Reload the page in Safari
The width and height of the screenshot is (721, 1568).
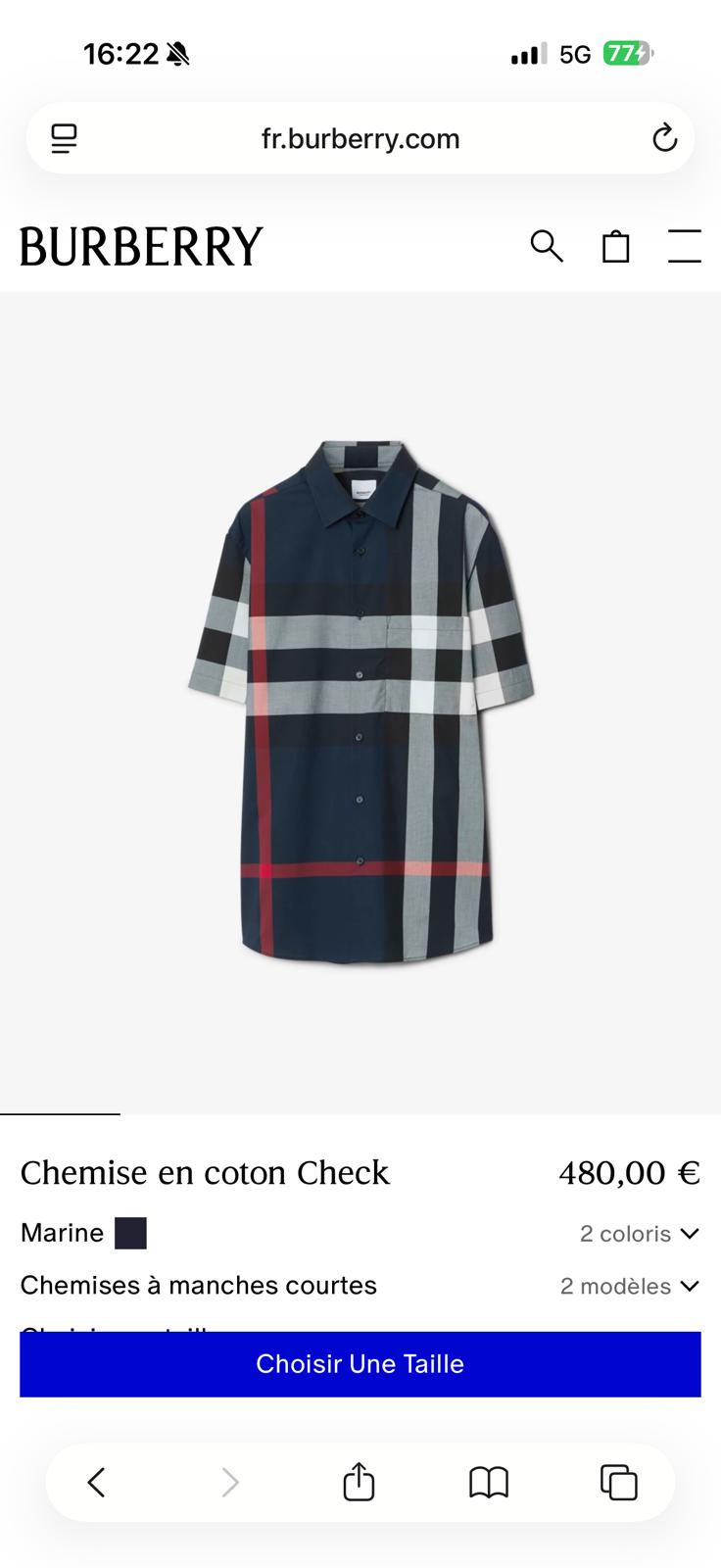click(665, 138)
